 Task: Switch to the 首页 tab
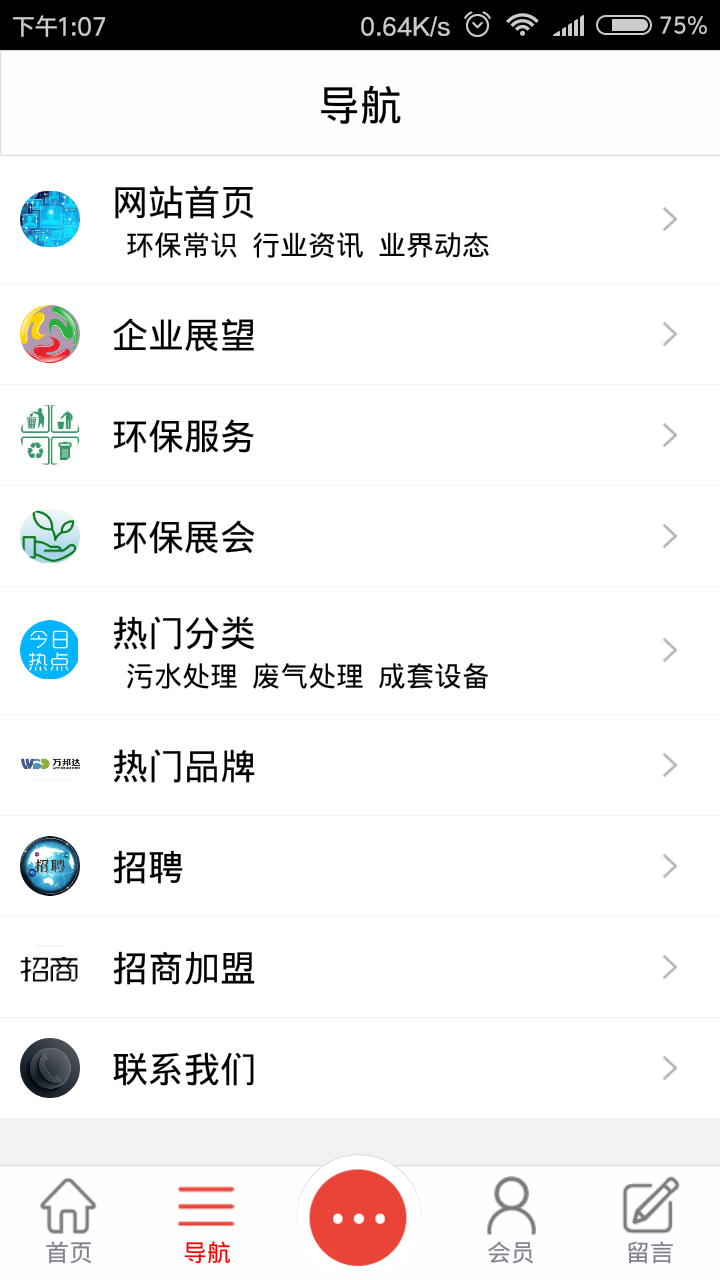(x=68, y=1221)
